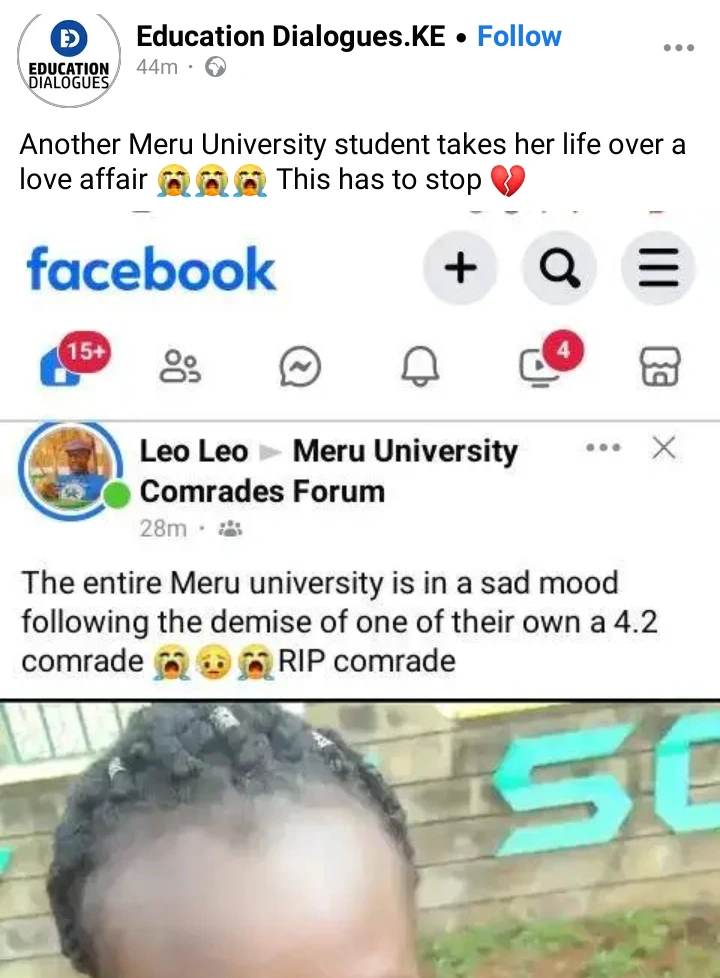Open the Education Dialogues.KE page name
This screenshot has height=978, width=720.
(291, 36)
